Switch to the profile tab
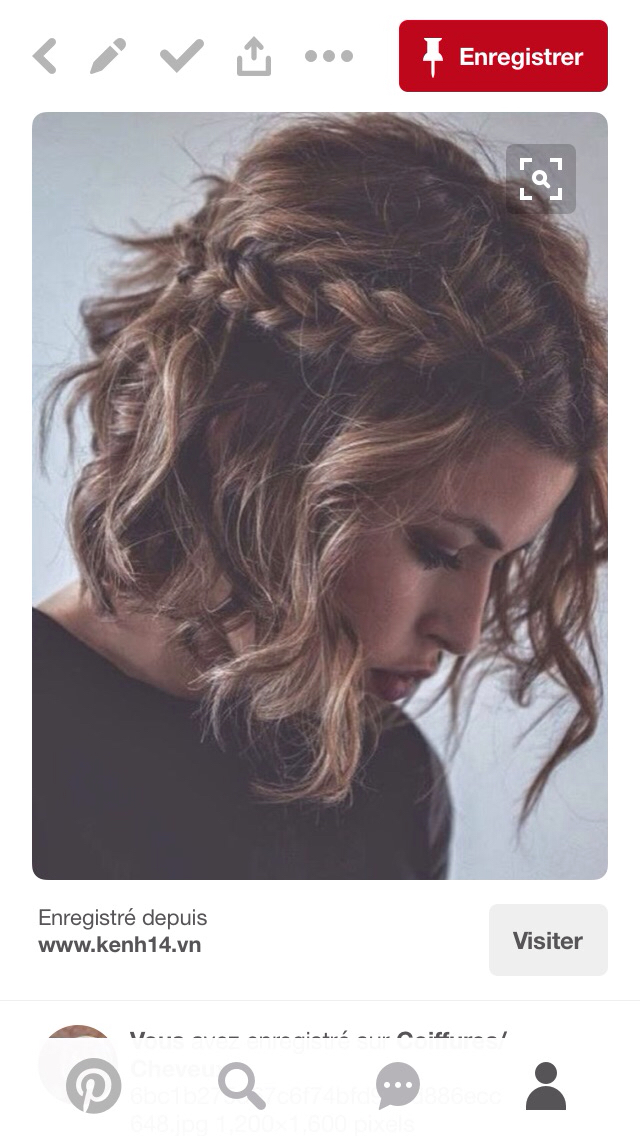 546,1085
